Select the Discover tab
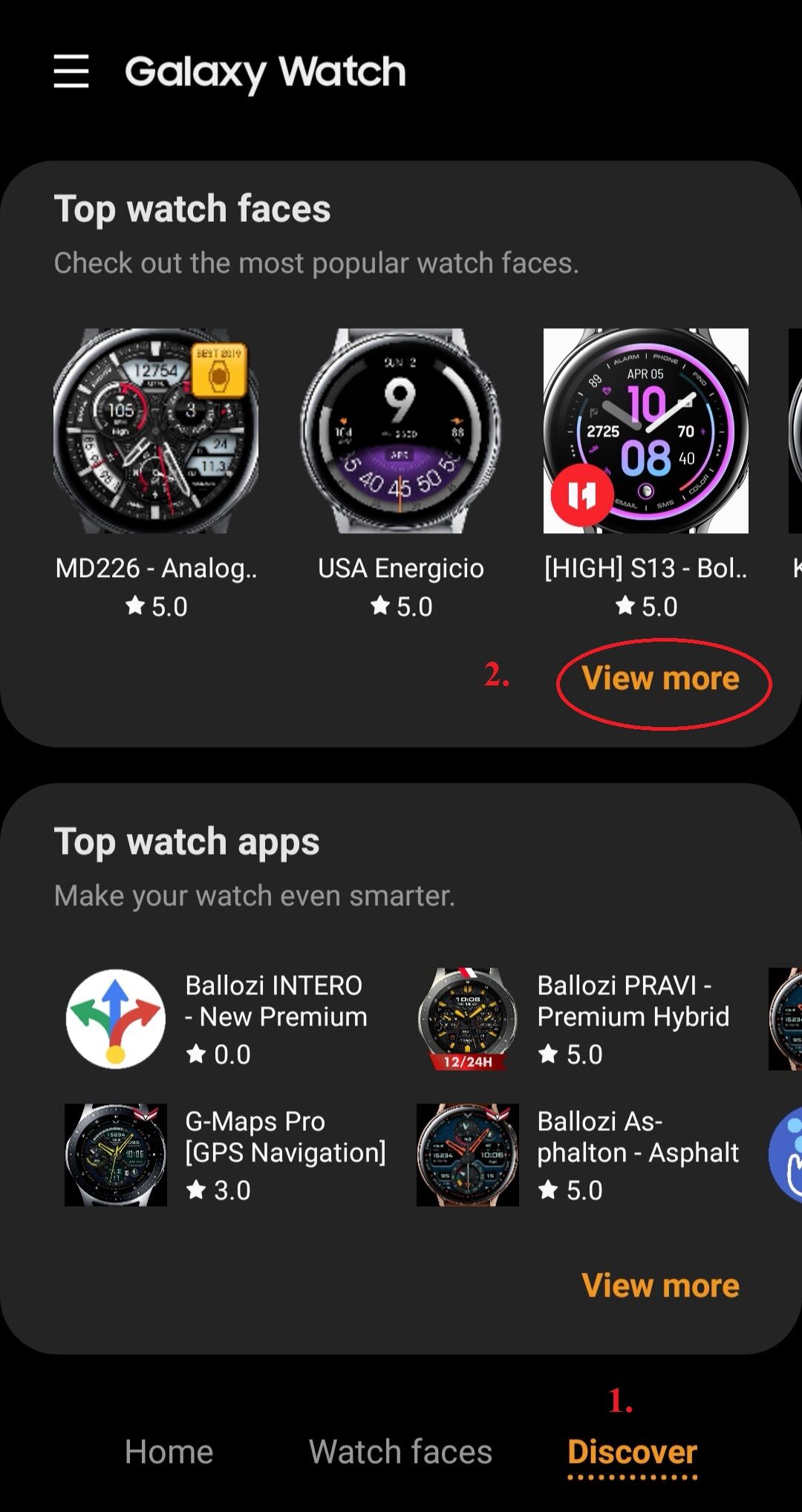Image resolution: width=802 pixels, height=1512 pixels. coord(632,1451)
